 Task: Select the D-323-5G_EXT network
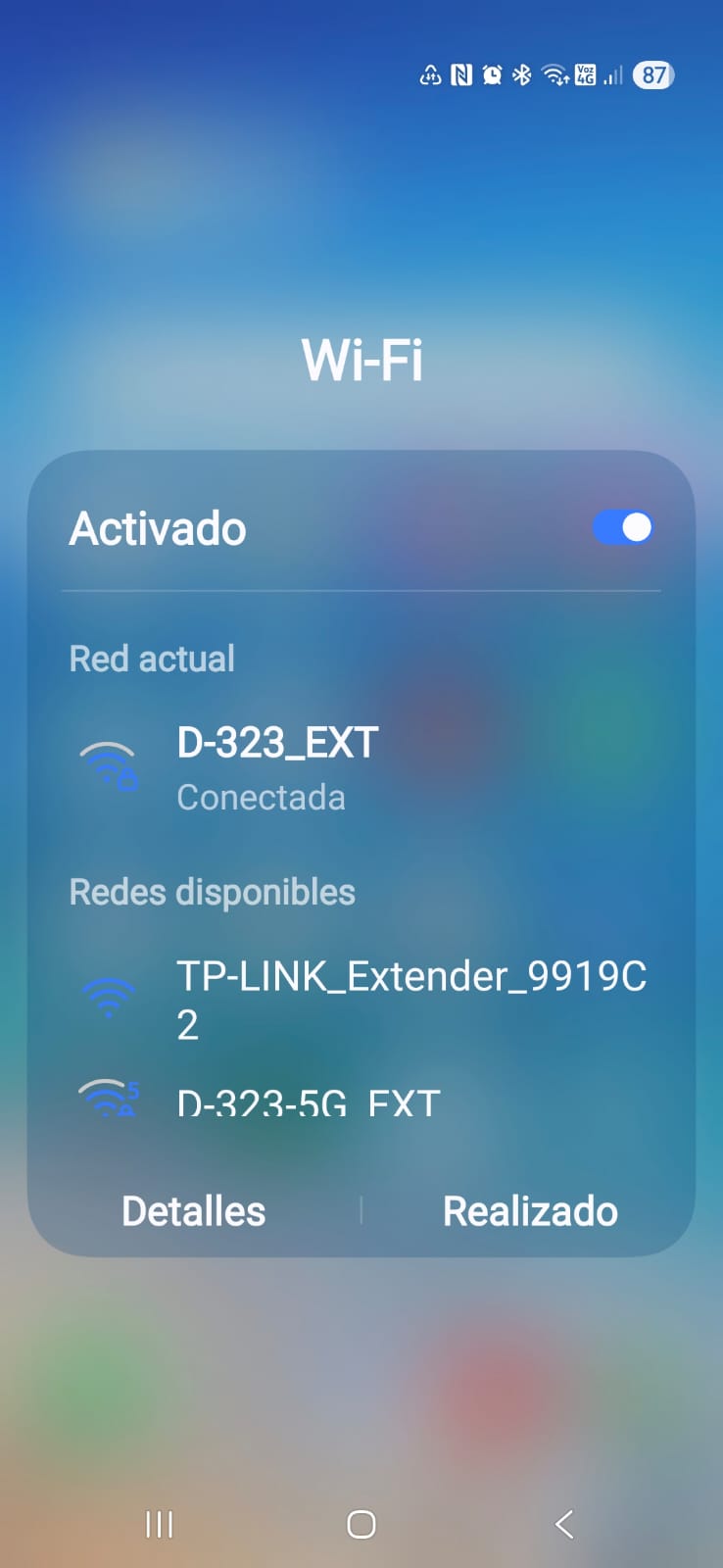308,1103
